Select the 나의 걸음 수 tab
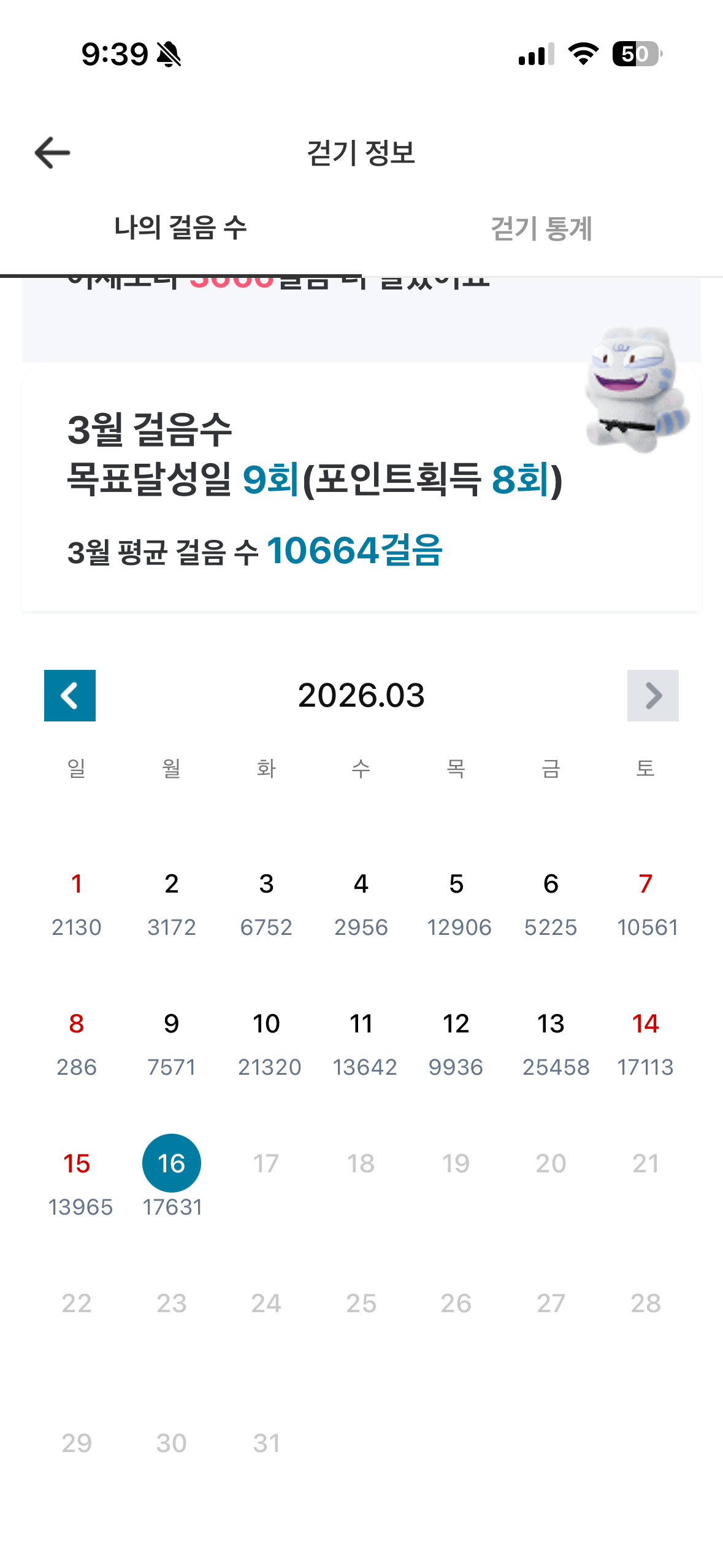Screen dimensions: 723x1568 (180, 228)
